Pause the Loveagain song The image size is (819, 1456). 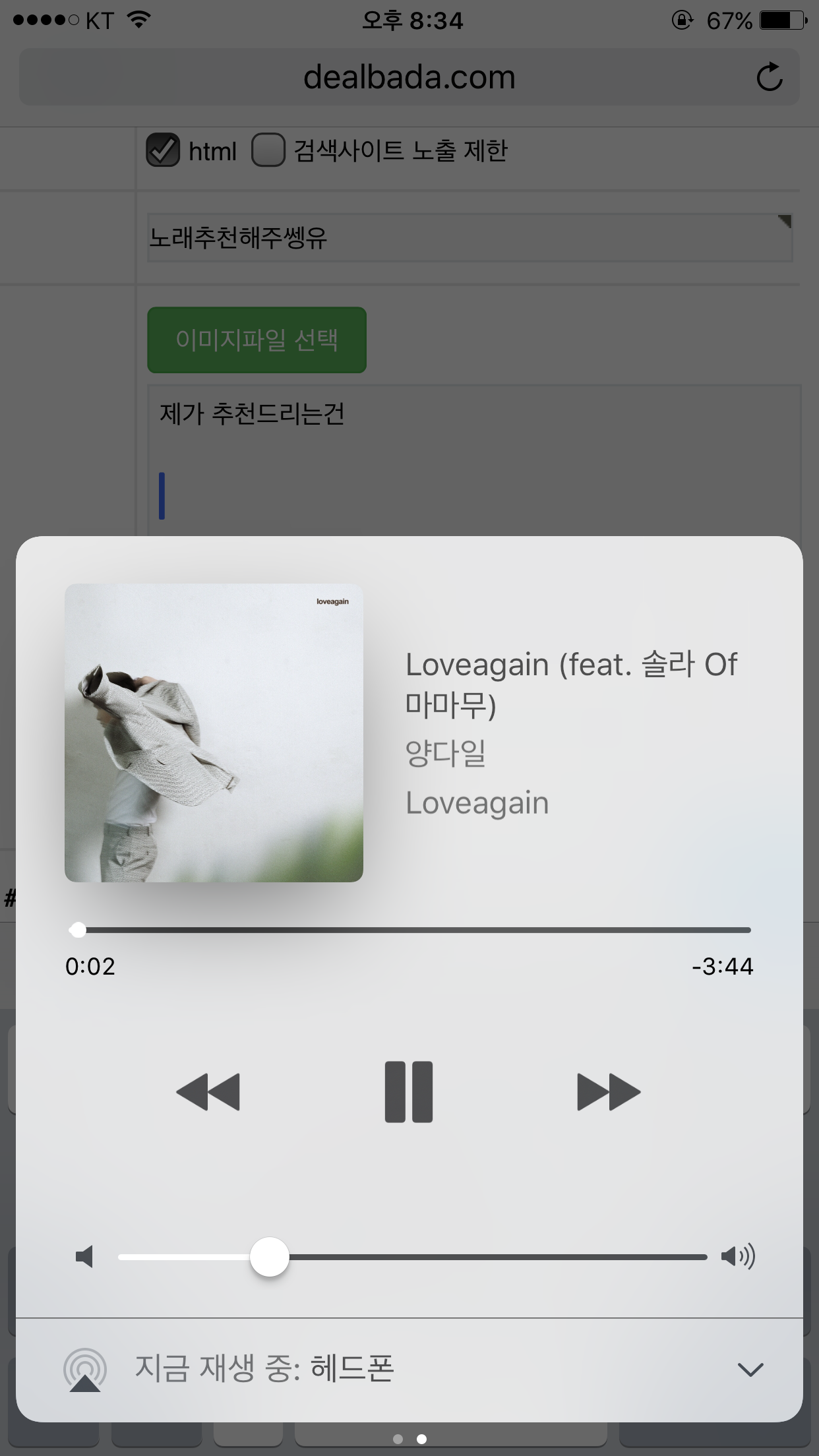coord(409,1092)
